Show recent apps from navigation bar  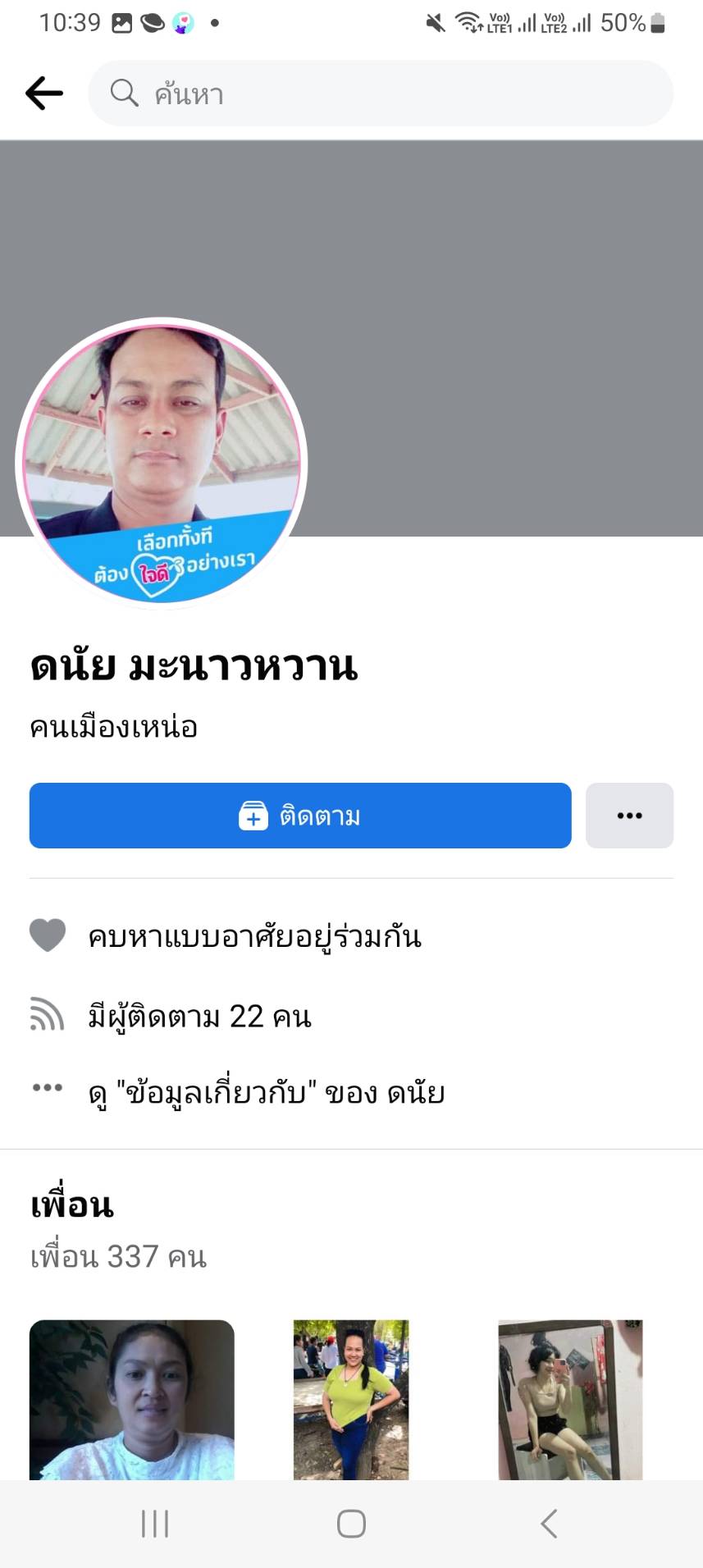[x=155, y=1524]
